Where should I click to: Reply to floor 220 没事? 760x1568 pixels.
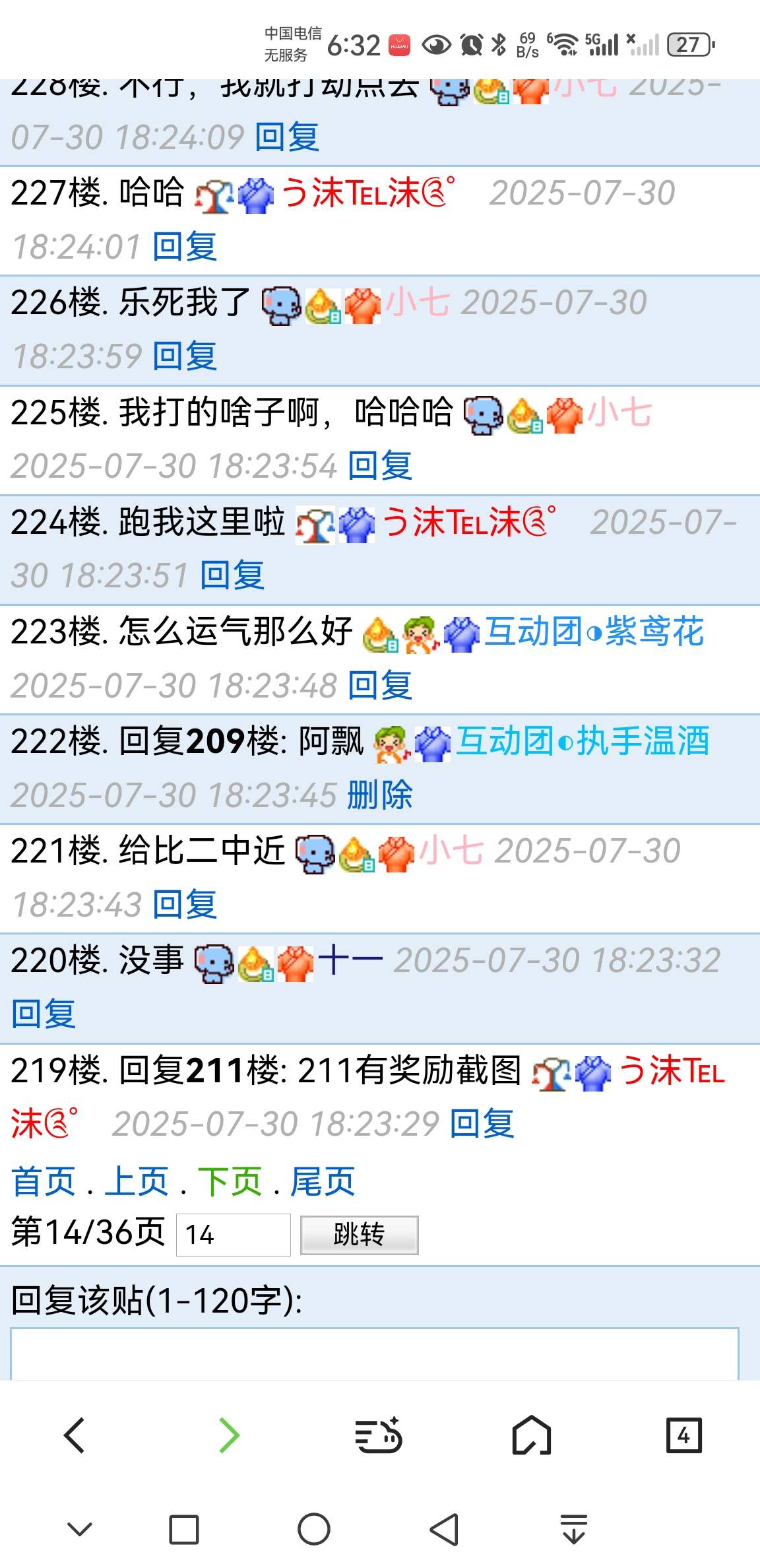[44, 1014]
